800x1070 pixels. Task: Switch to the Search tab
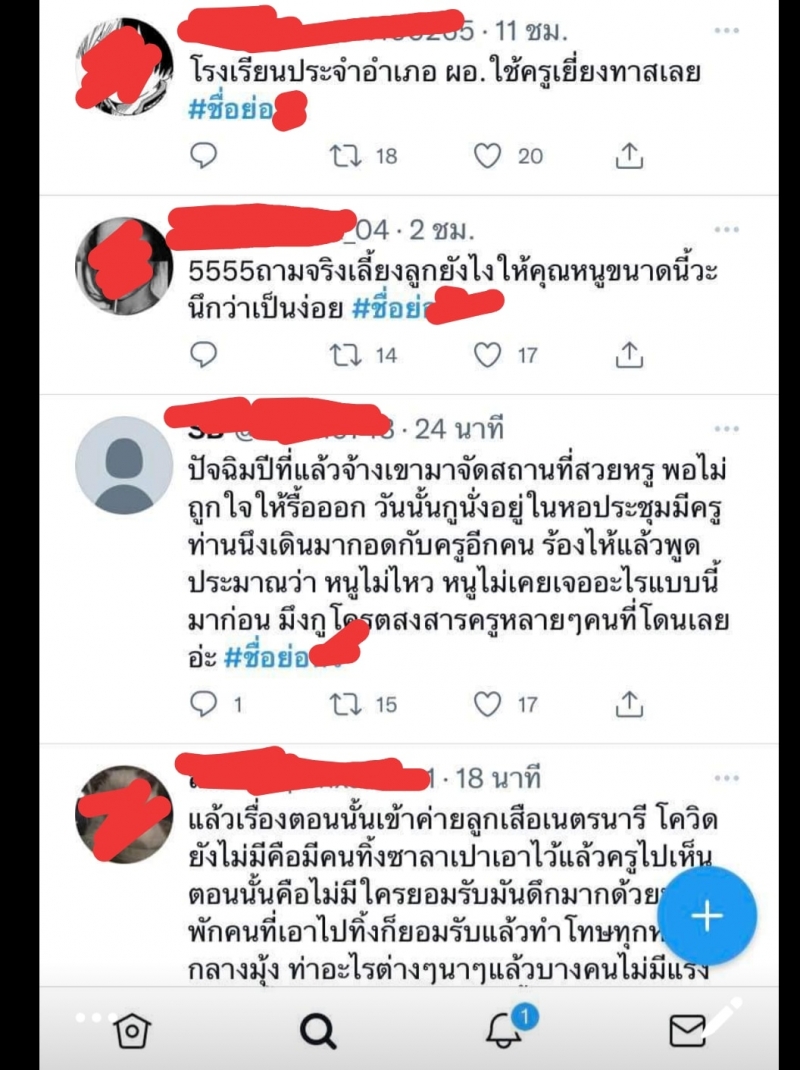click(318, 1029)
